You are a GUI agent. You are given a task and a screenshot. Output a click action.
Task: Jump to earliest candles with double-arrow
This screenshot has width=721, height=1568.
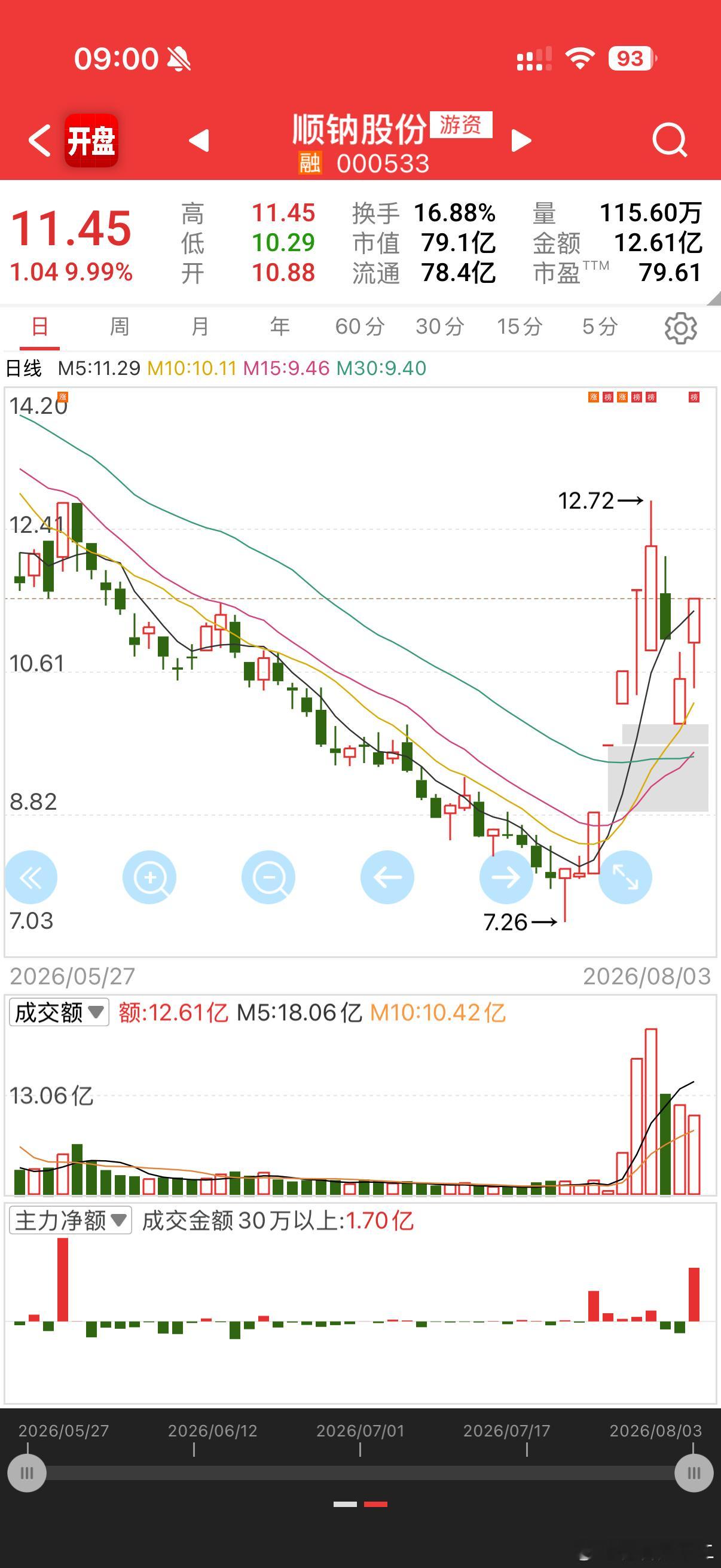(31, 877)
